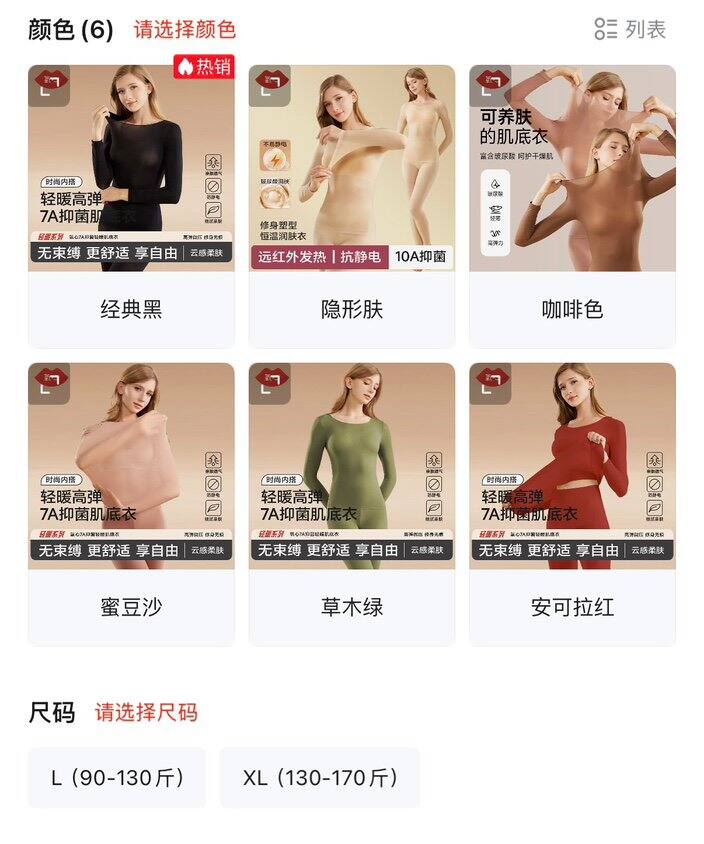Choose the 草木绿 color option

[352, 503]
